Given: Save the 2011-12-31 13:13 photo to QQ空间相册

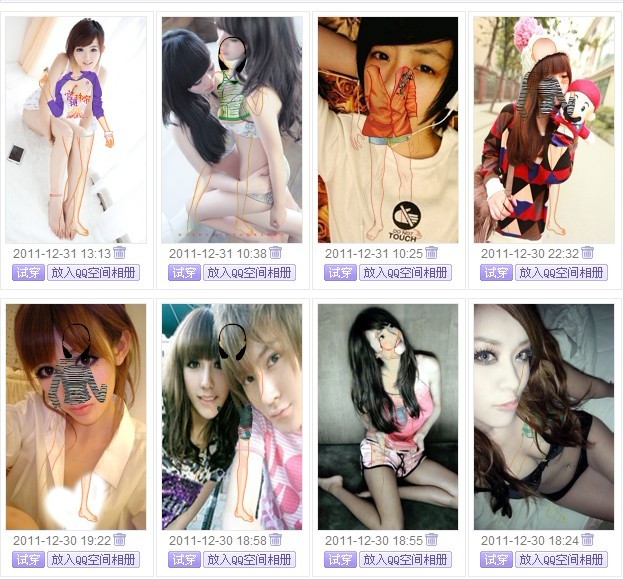Looking at the screenshot, I should pyautogui.click(x=93, y=272).
